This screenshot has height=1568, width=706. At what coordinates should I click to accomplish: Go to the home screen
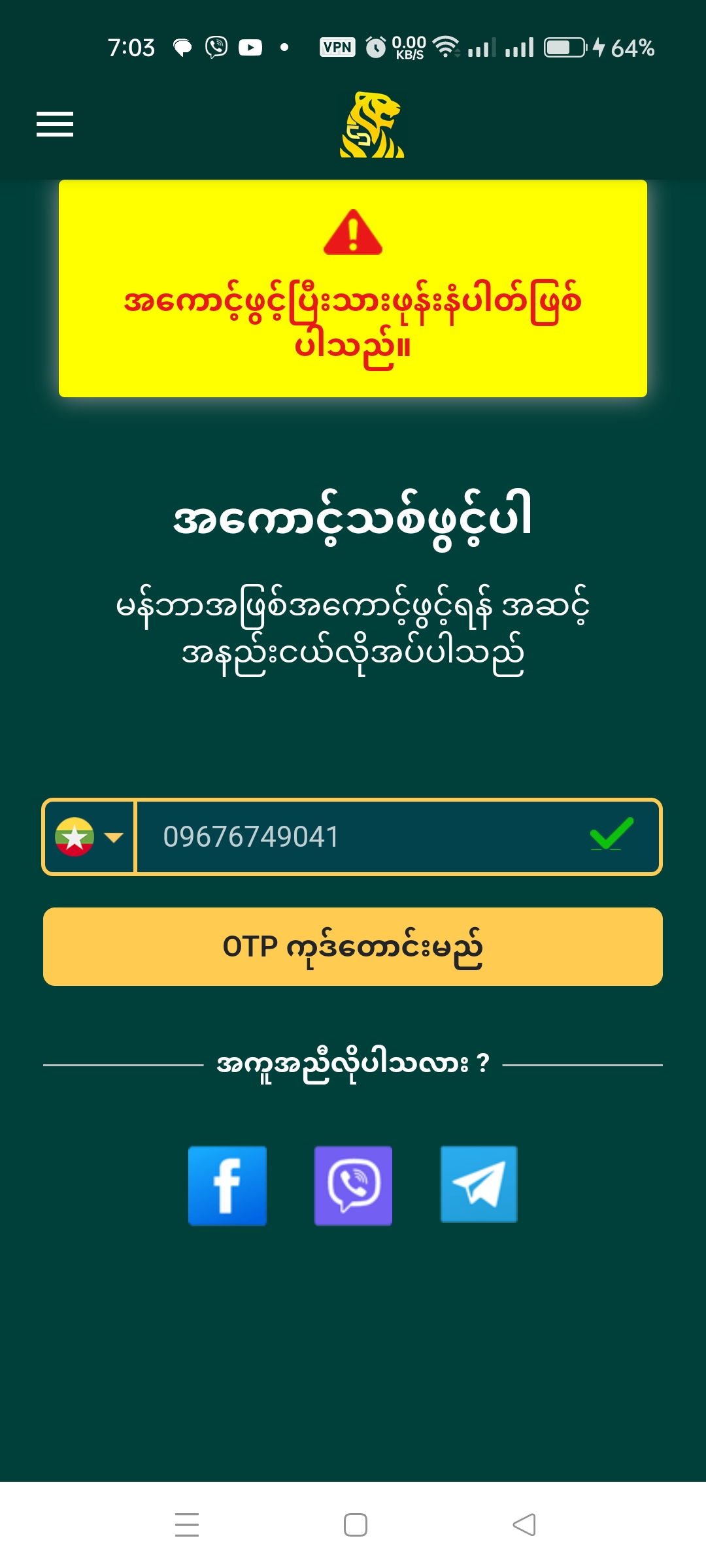pyautogui.click(x=356, y=1525)
